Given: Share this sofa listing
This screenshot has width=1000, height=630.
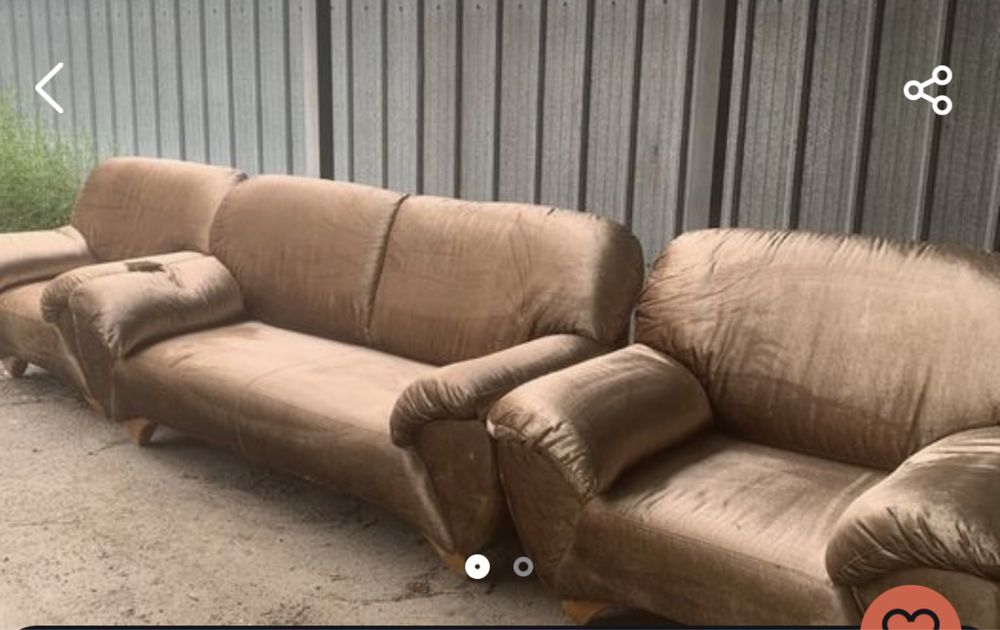Looking at the screenshot, I should (928, 91).
